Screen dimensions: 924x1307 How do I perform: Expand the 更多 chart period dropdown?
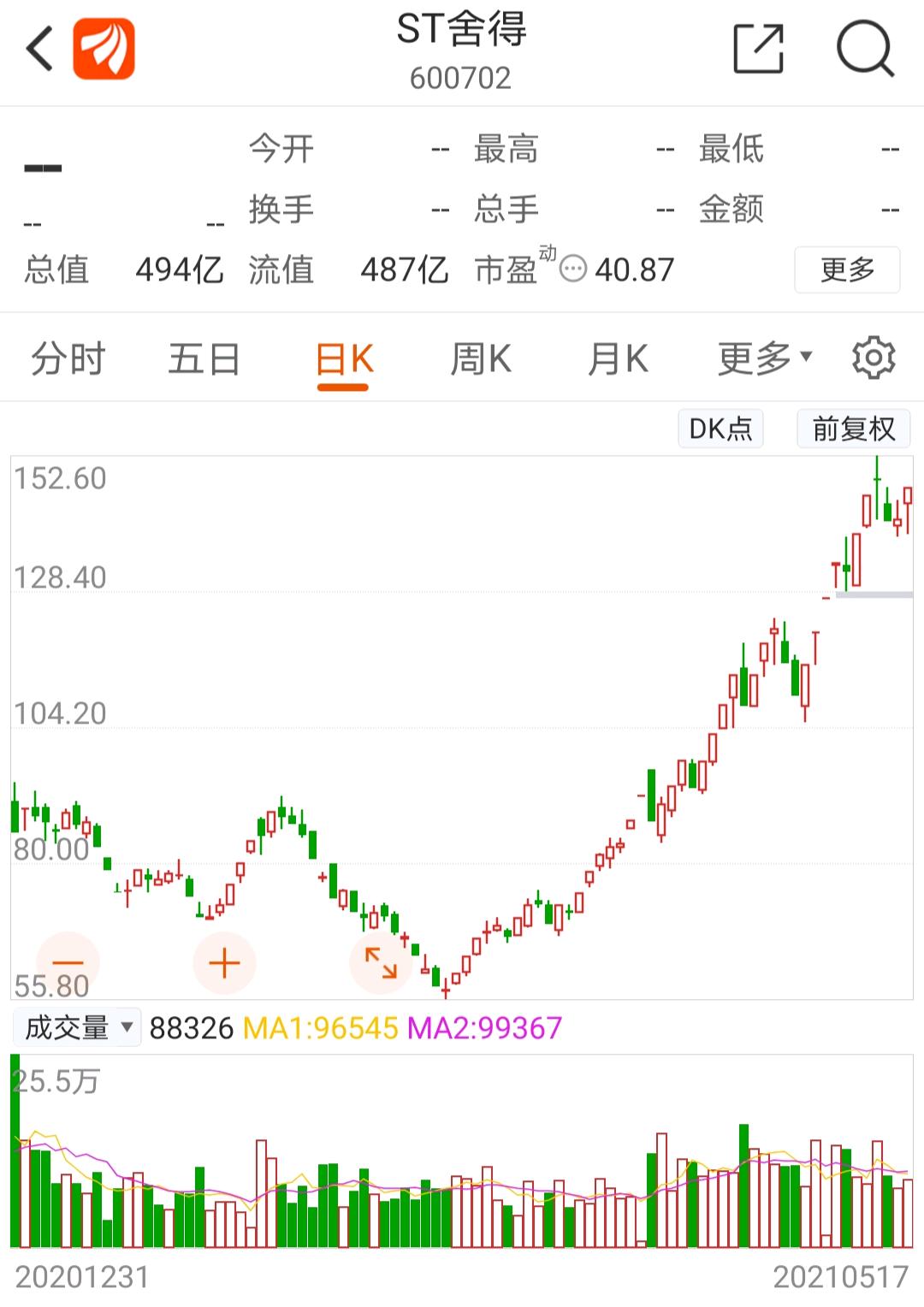[764, 358]
